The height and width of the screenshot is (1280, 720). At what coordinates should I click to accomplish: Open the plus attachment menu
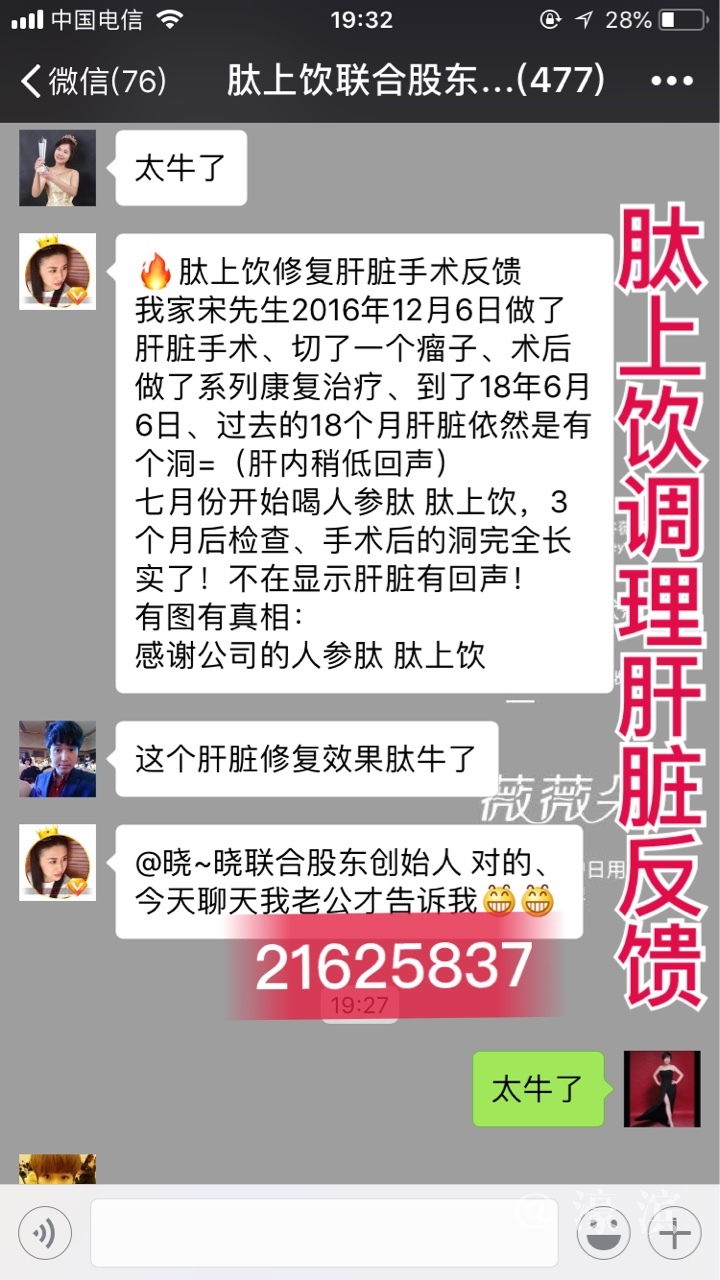(675, 1232)
